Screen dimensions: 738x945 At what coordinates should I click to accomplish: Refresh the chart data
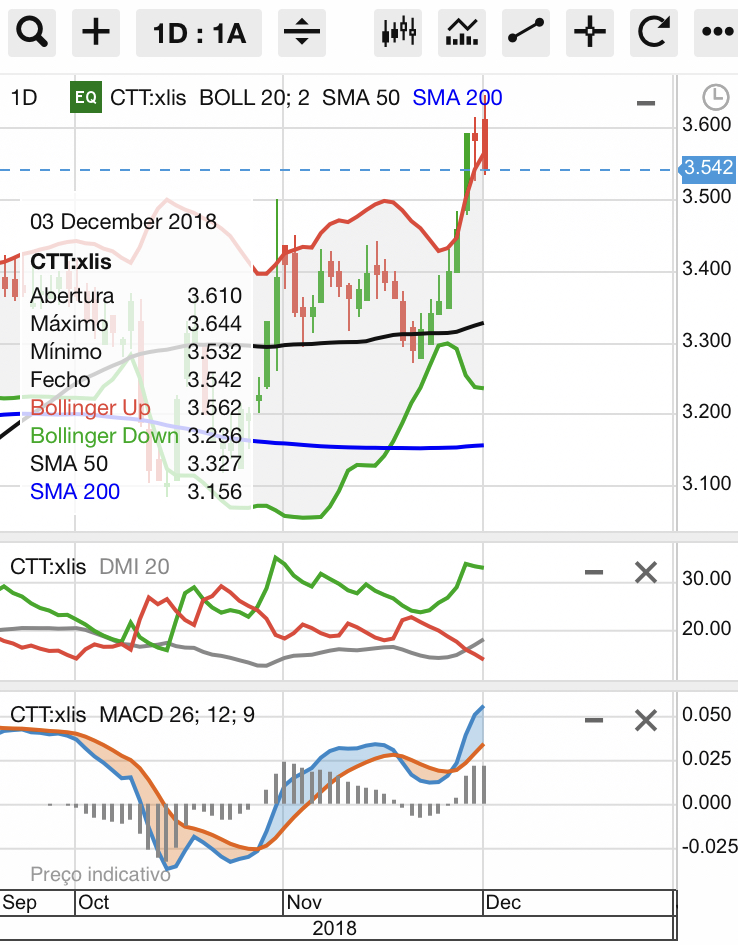653,32
